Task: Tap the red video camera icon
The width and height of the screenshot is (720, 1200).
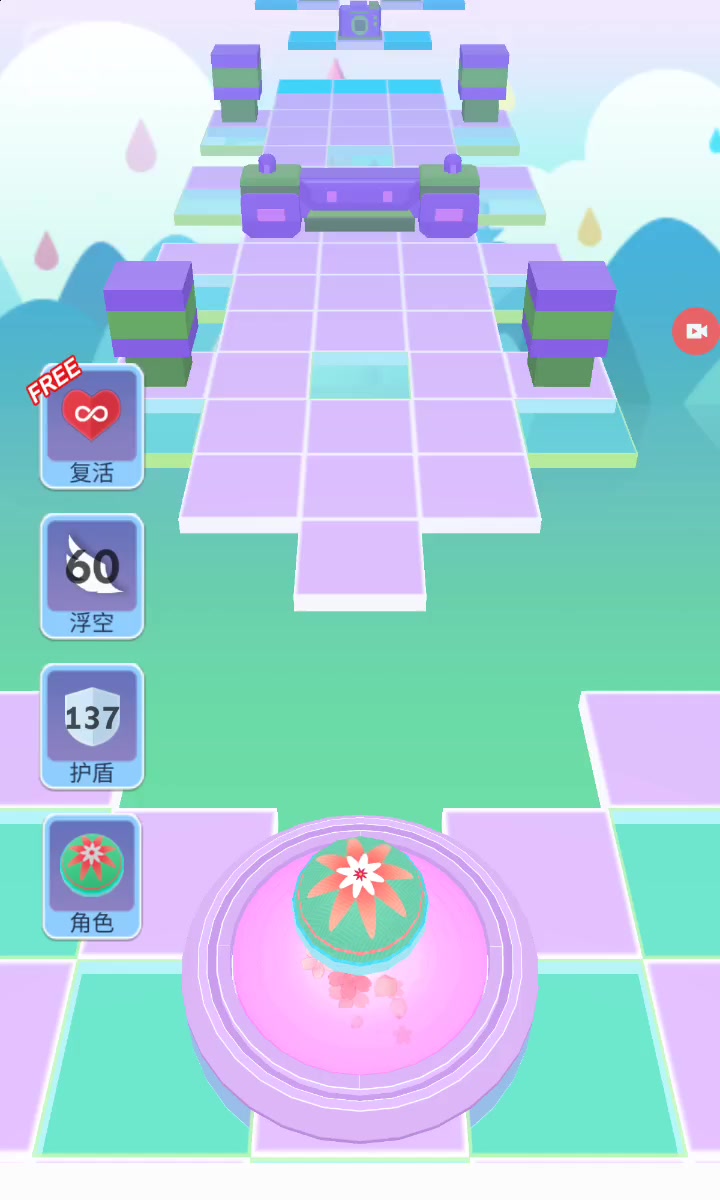Action: coord(696,331)
